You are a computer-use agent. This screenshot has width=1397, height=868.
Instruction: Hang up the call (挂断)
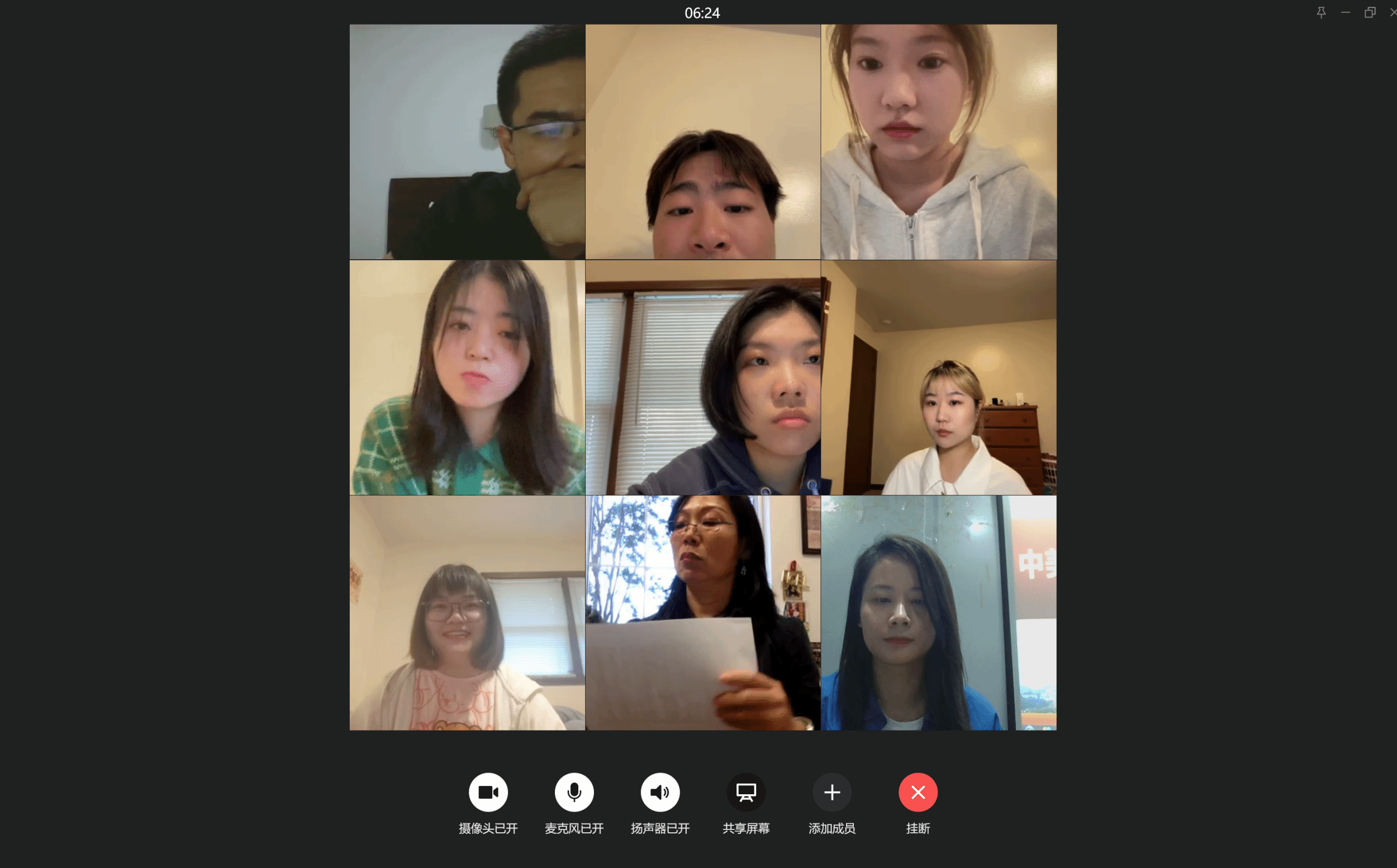point(918,792)
